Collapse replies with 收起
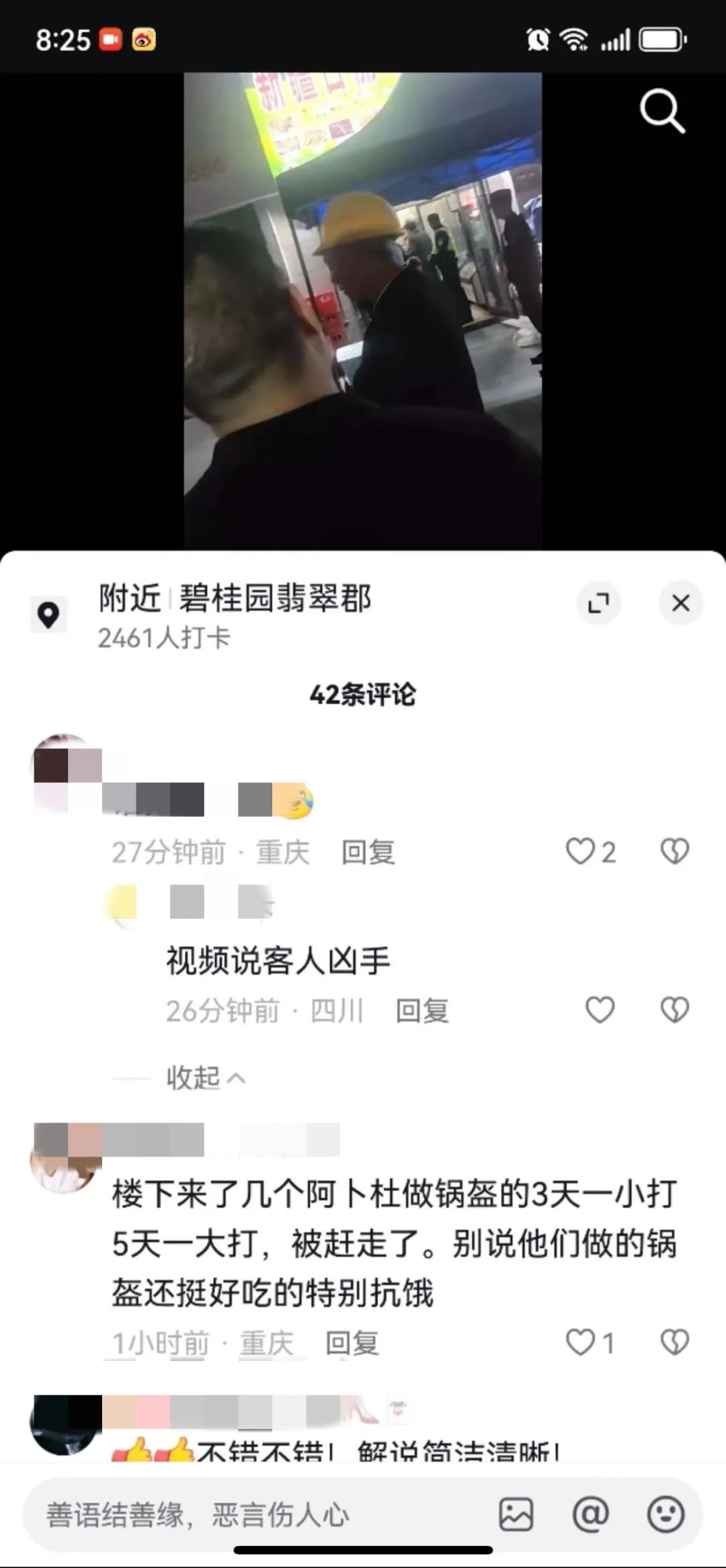The width and height of the screenshot is (726, 1568). [205, 1078]
